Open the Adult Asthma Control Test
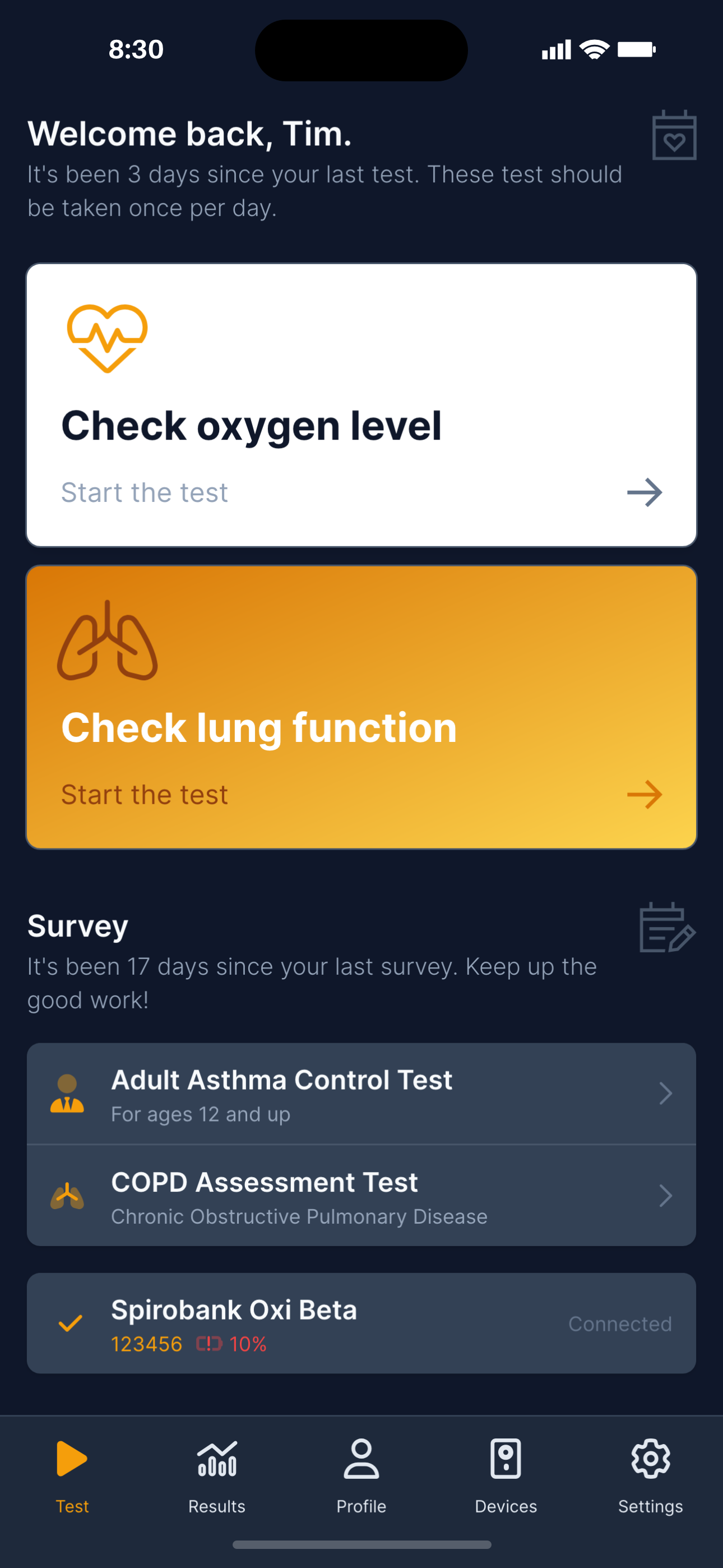This screenshot has height=1568, width=723. 361,1094
